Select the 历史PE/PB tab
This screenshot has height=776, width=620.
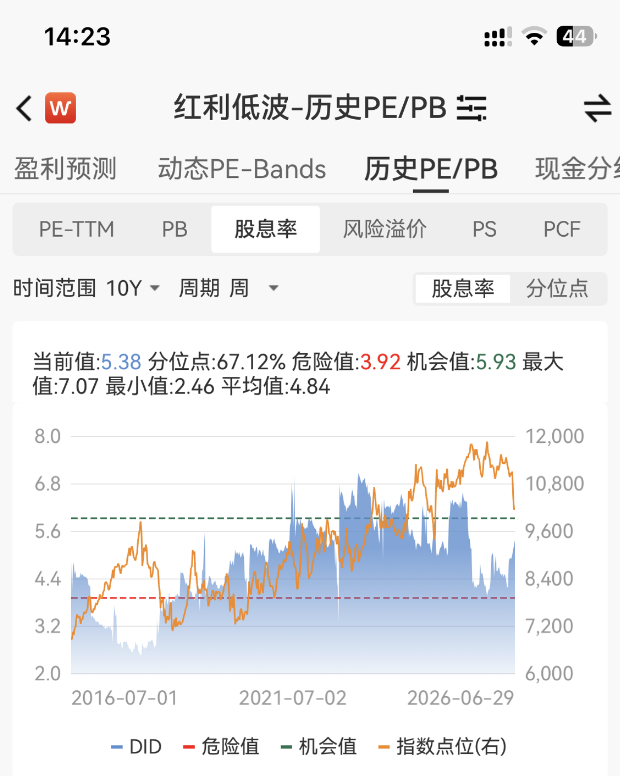(x=431, y=169)
